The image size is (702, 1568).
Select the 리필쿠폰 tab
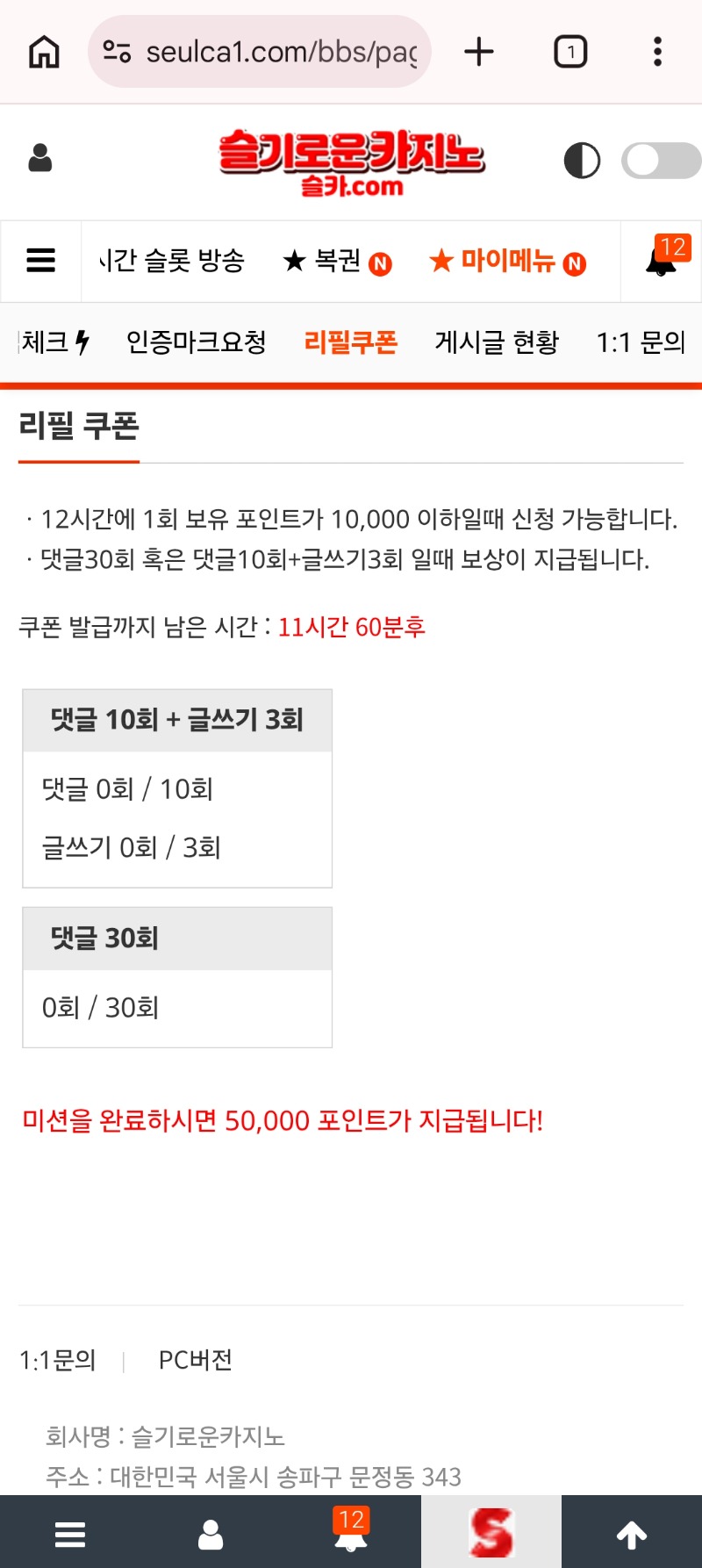[350, 342]
